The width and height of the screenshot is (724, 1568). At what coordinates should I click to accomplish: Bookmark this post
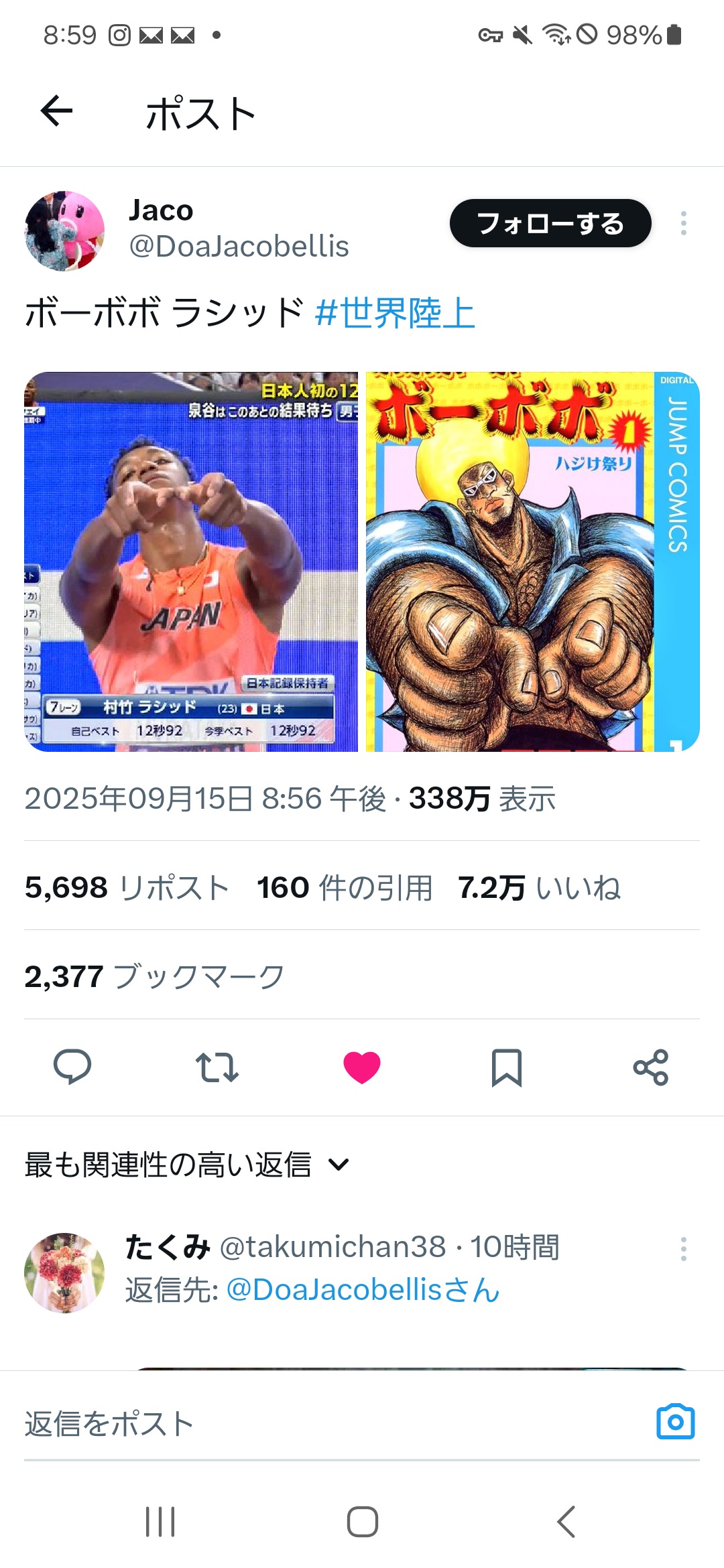coord(507,1067)
